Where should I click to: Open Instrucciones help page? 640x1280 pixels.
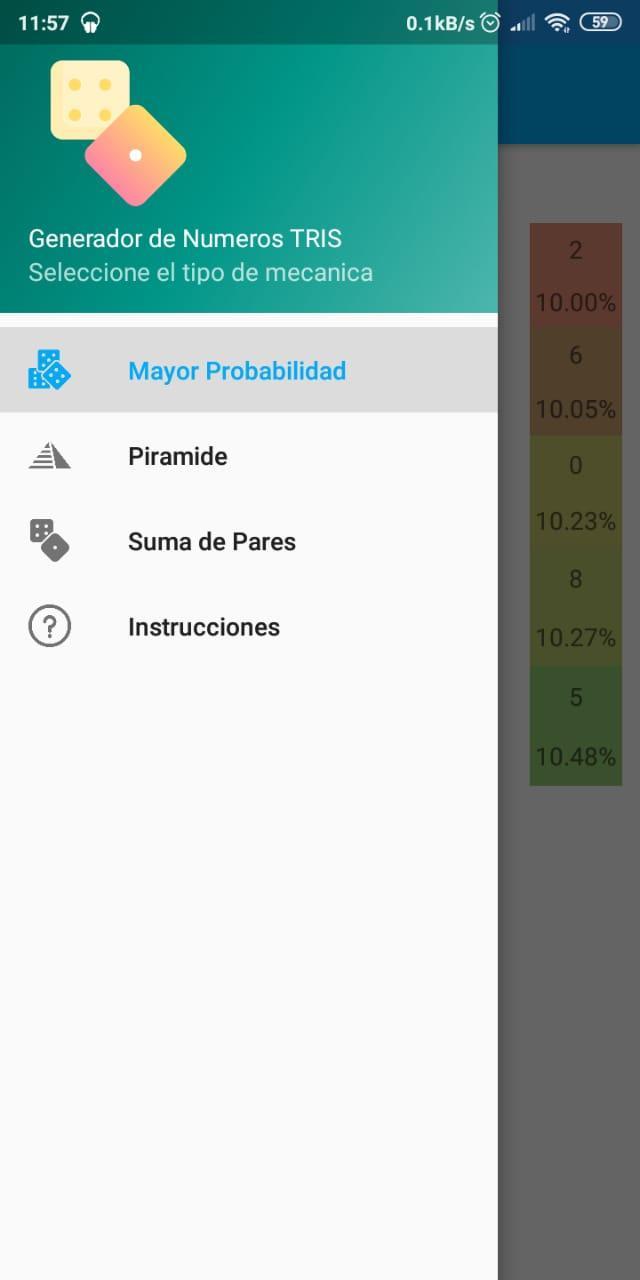(204, 628)
